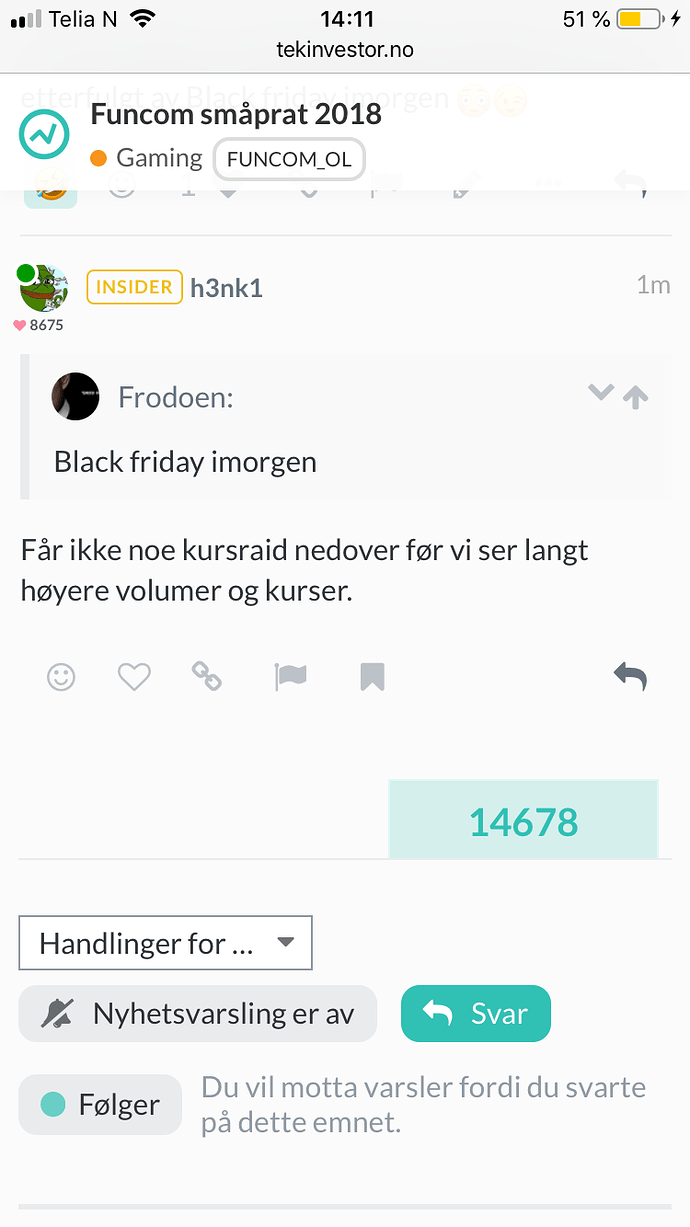
Task: Reply to h3nk1's post with arrow icon
Action: 630,678
